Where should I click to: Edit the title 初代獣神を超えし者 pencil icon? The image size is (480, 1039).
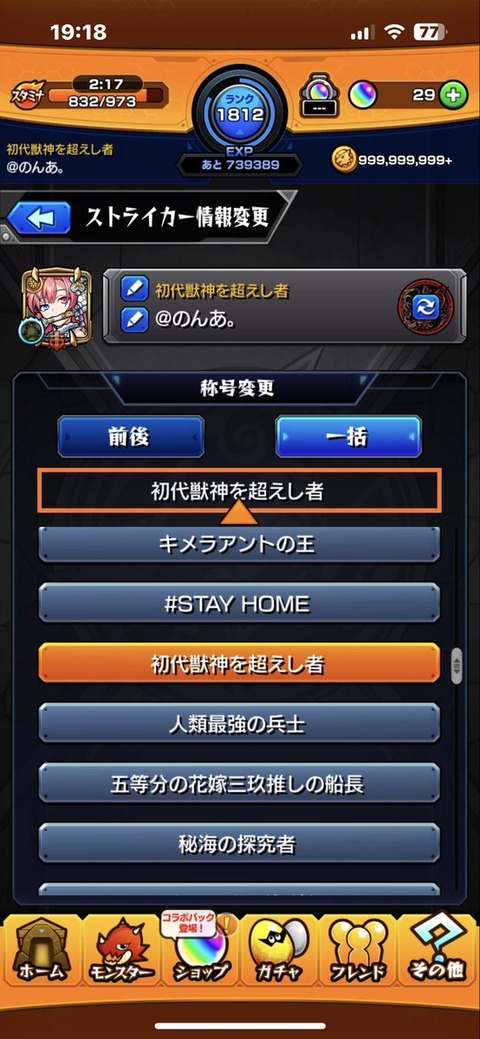click(135, 290)
